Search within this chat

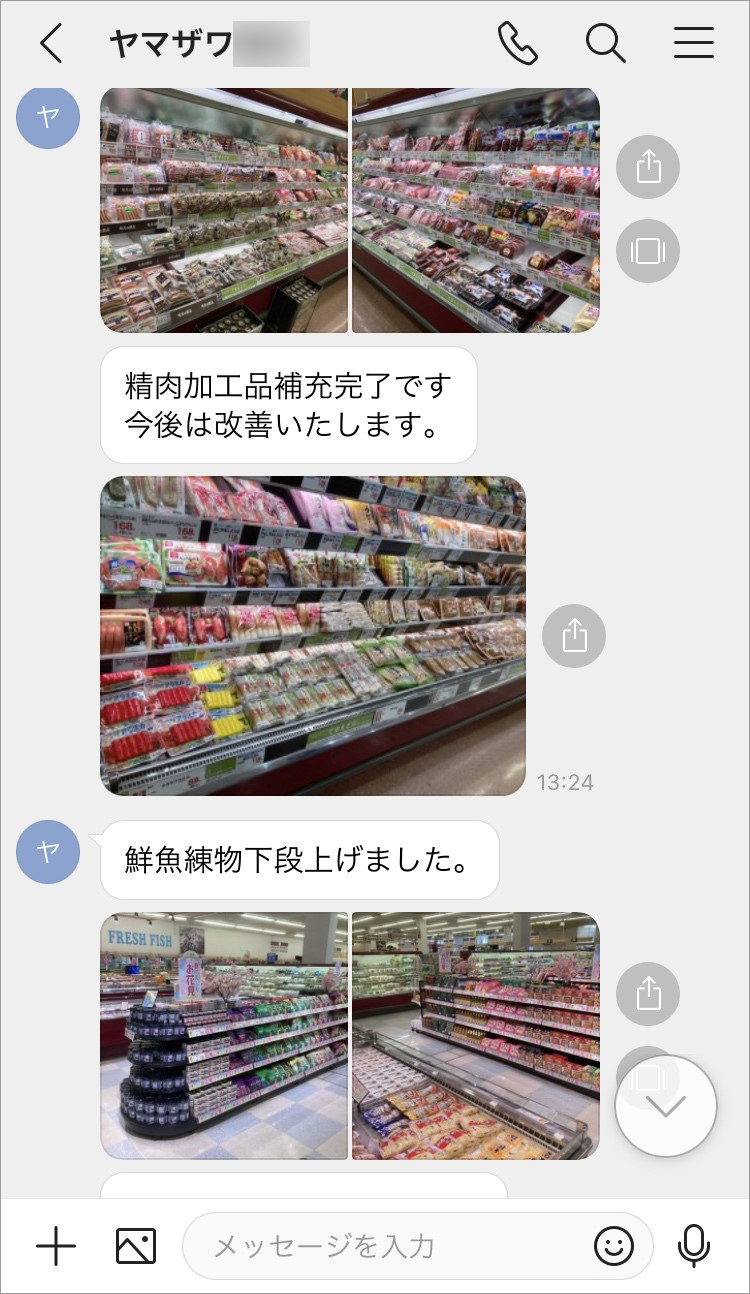click(x=605, y=43)
